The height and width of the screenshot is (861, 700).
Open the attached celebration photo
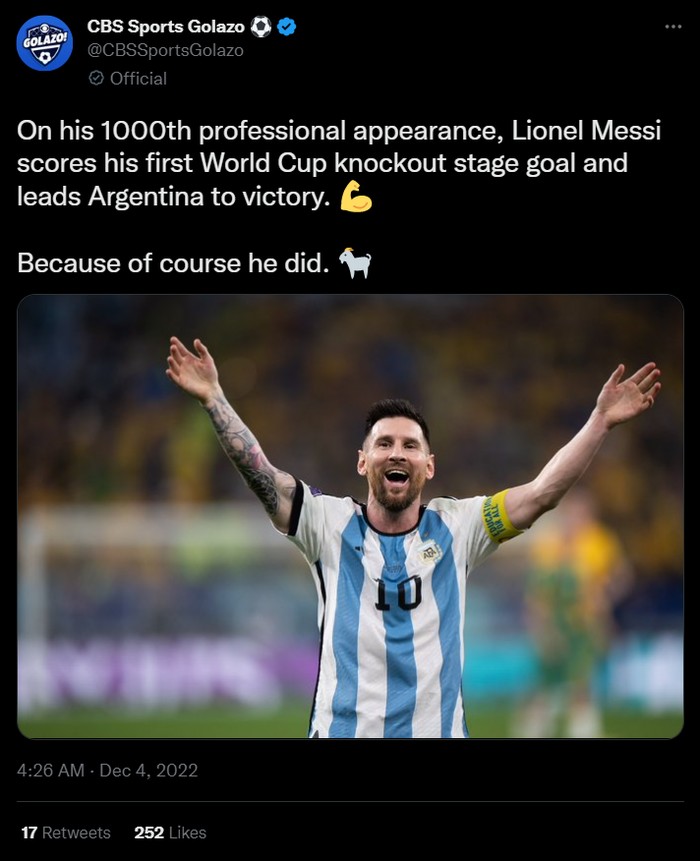coord(350,516)
